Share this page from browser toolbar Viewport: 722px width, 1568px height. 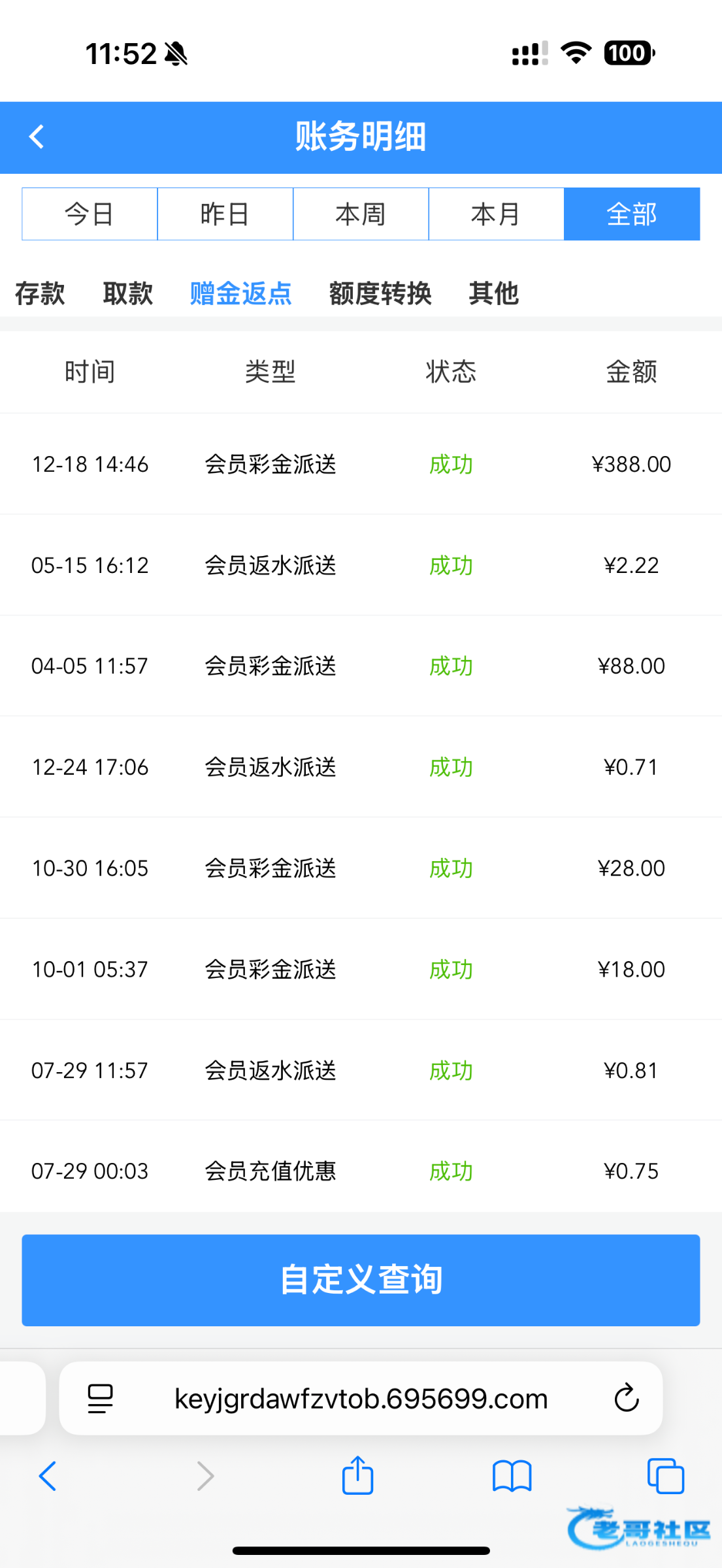357,1476
